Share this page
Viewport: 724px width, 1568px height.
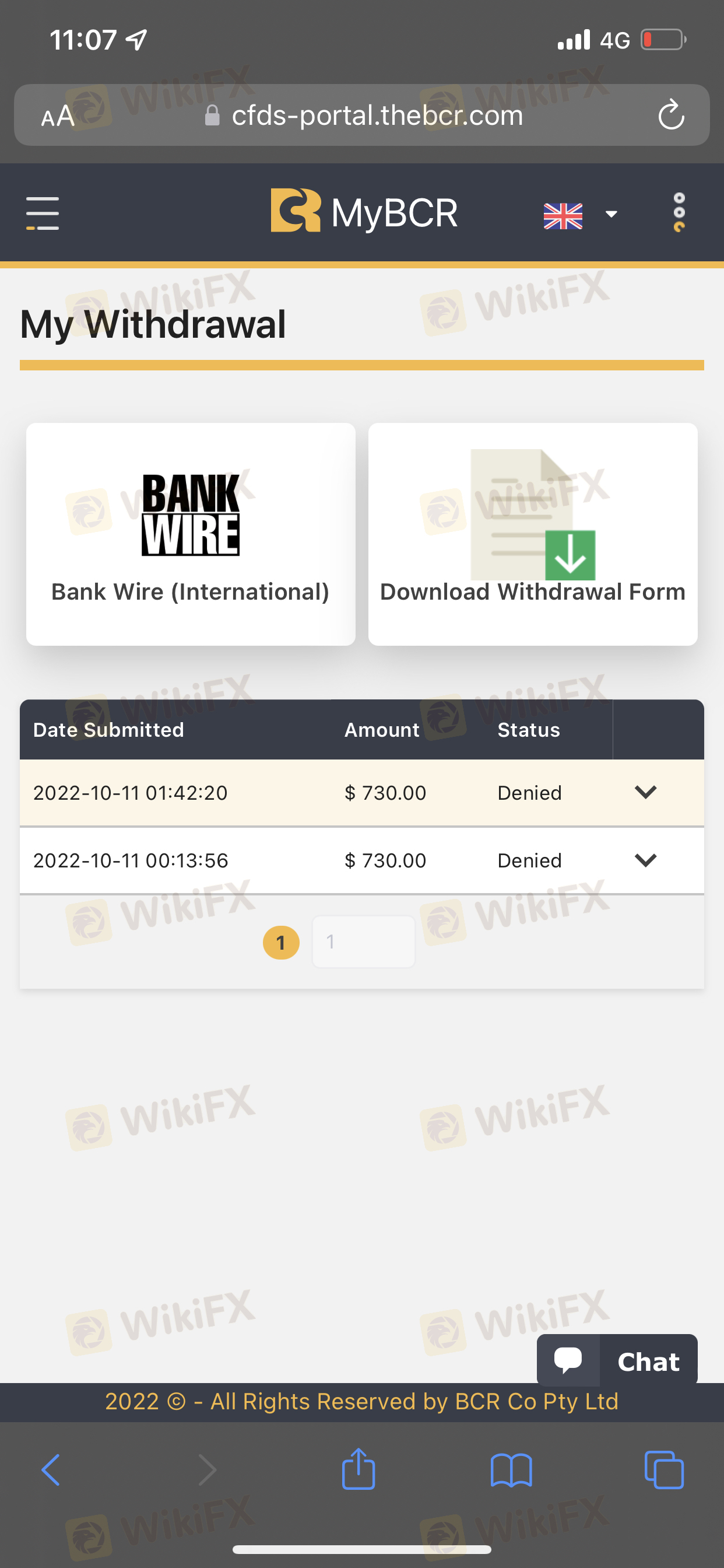click(x=359, y=1470)
